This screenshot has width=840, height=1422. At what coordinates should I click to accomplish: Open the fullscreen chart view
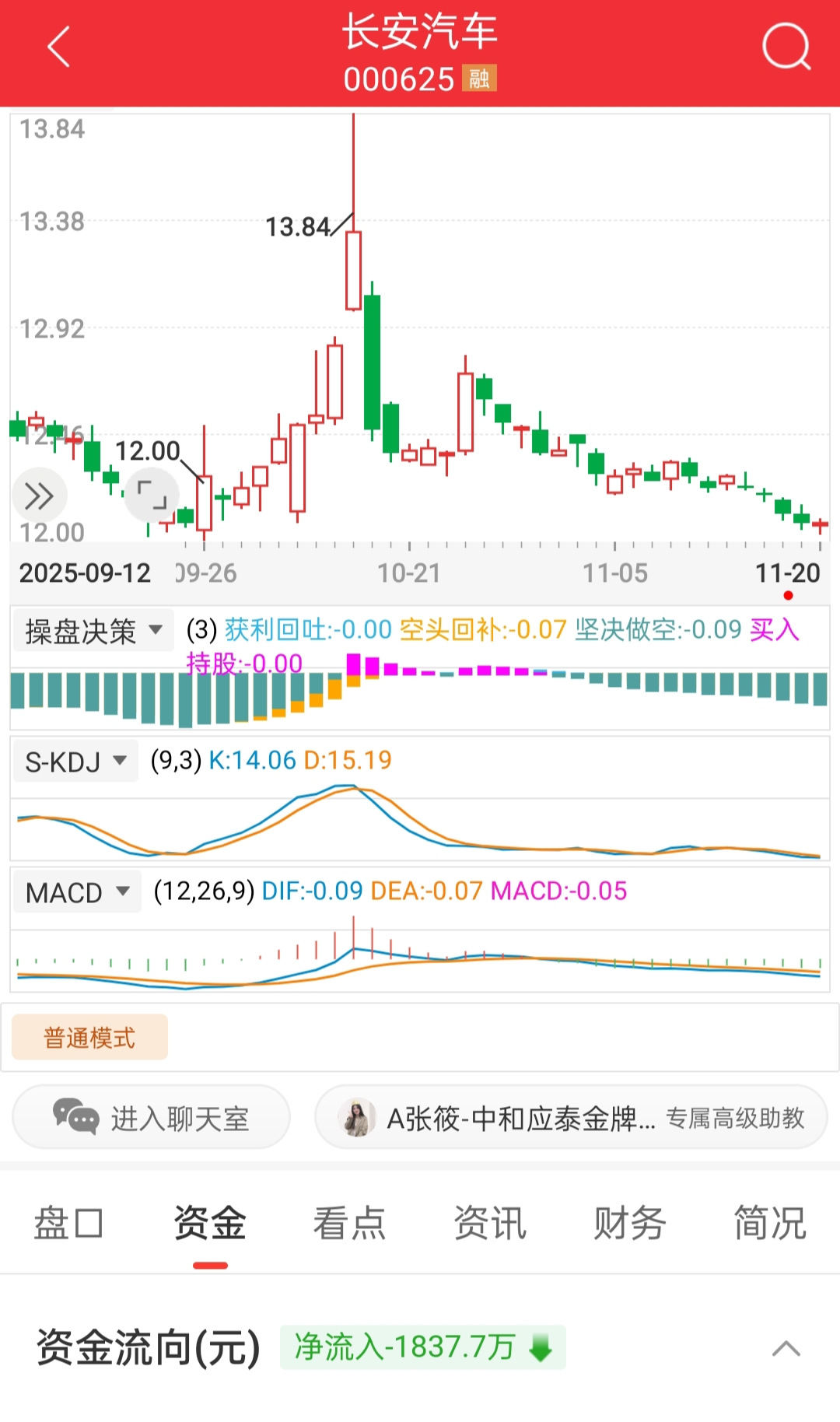152,495
